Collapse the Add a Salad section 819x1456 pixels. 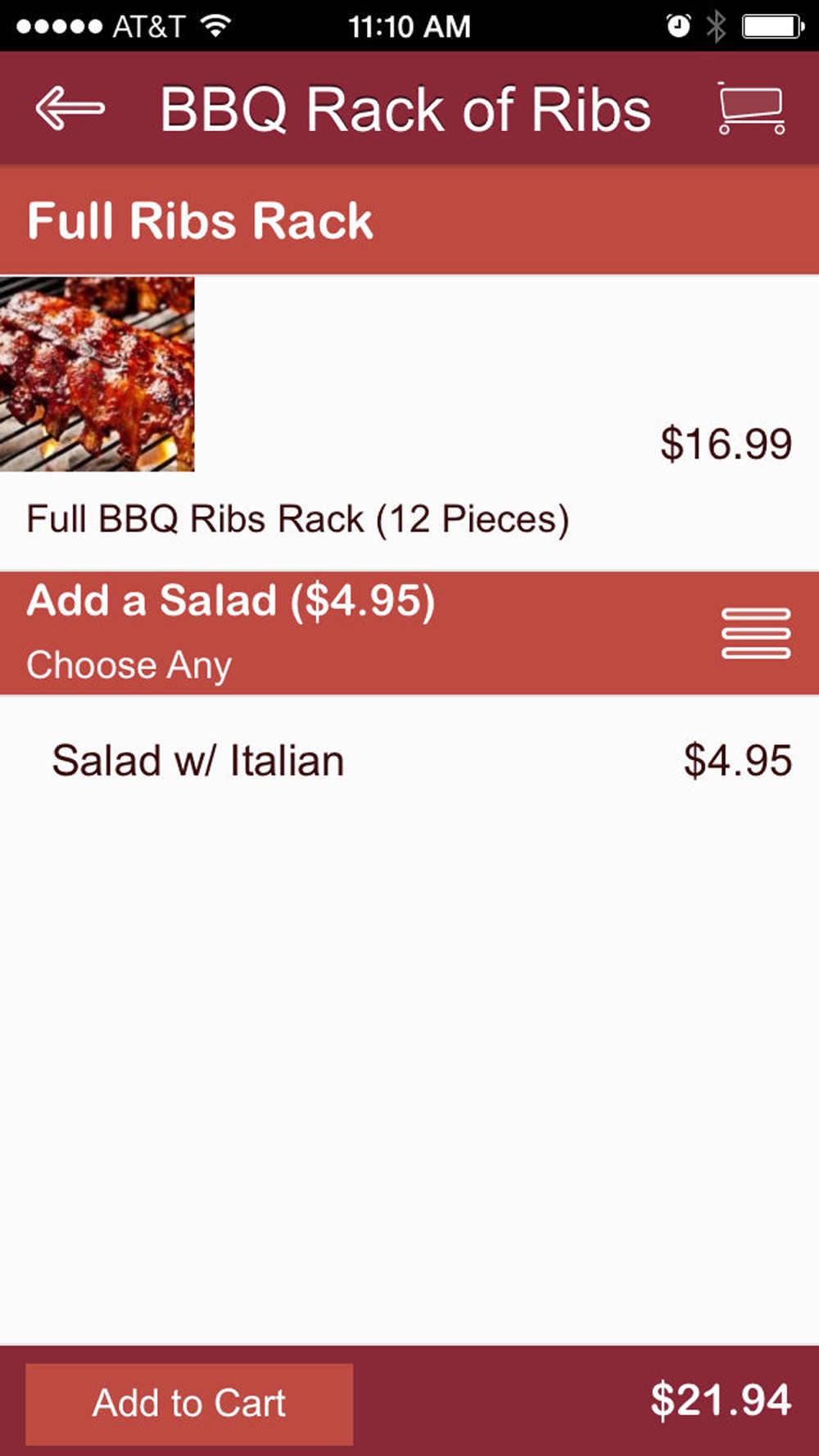pos(755,633)
